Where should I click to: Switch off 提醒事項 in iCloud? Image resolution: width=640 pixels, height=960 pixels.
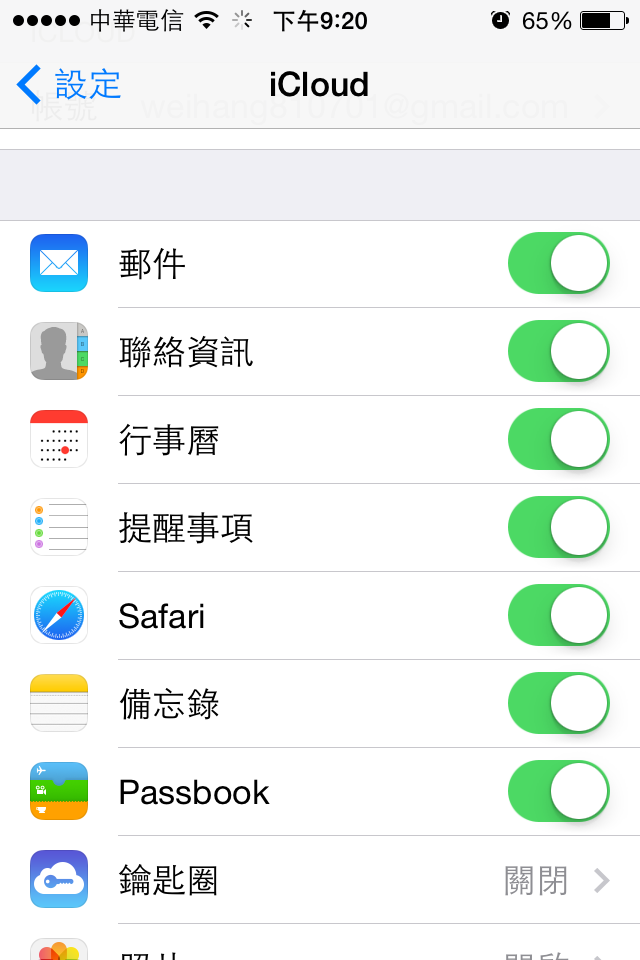click(x=558, y=528)
